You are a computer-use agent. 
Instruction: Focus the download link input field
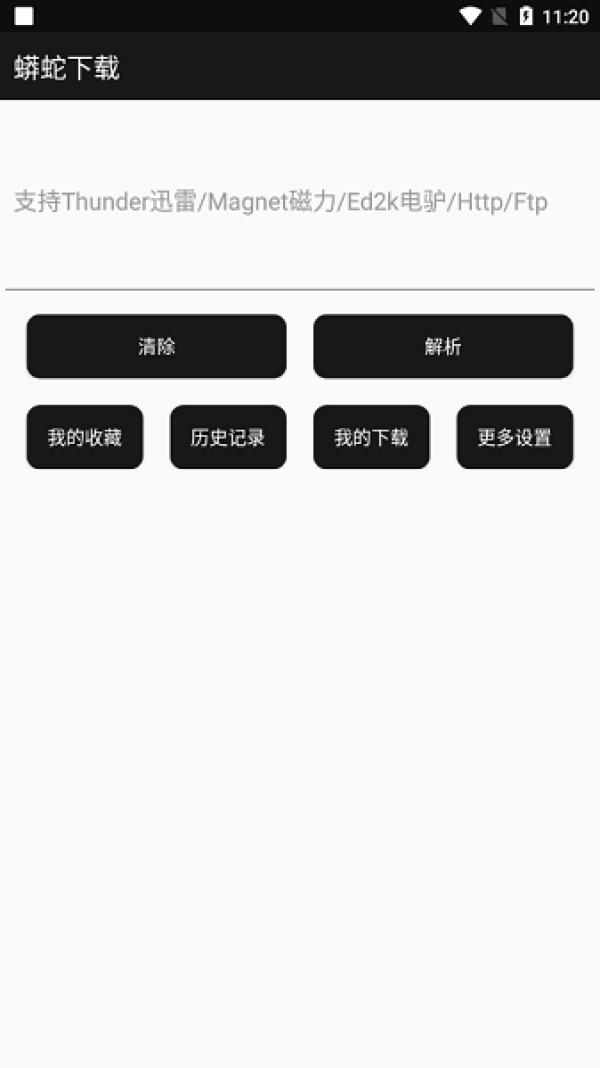(300, 203)
